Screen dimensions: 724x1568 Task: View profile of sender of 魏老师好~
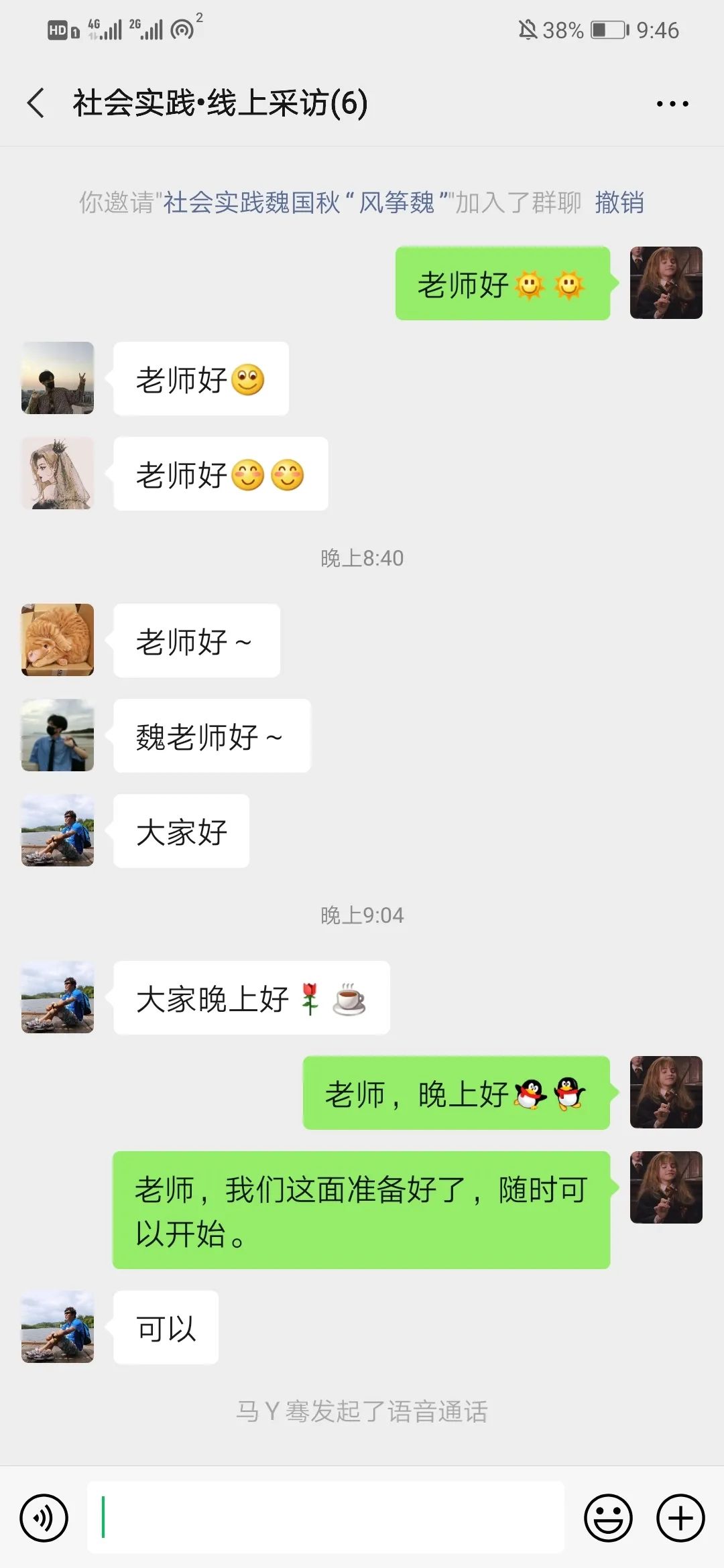(58, 735)
